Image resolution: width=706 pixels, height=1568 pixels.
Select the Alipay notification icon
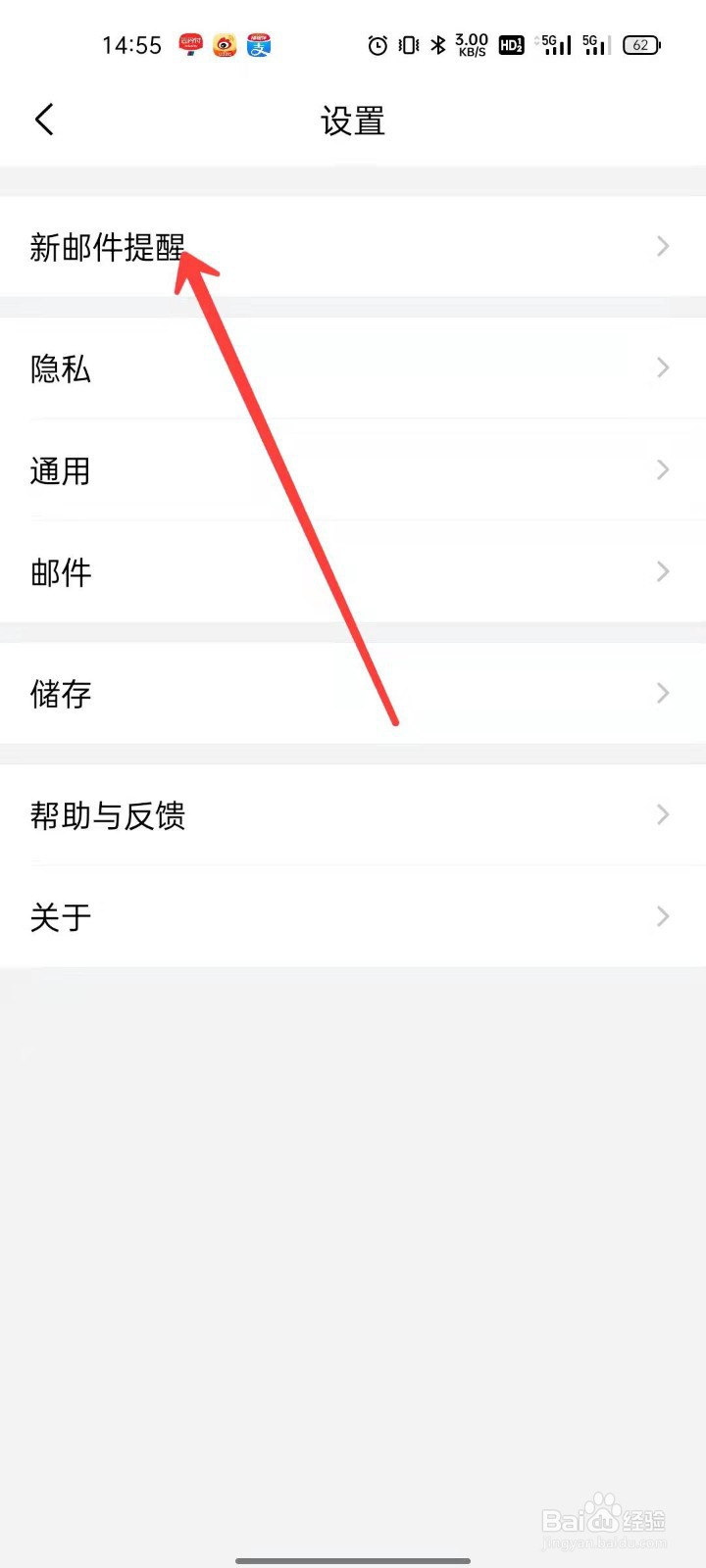point(259,45)
